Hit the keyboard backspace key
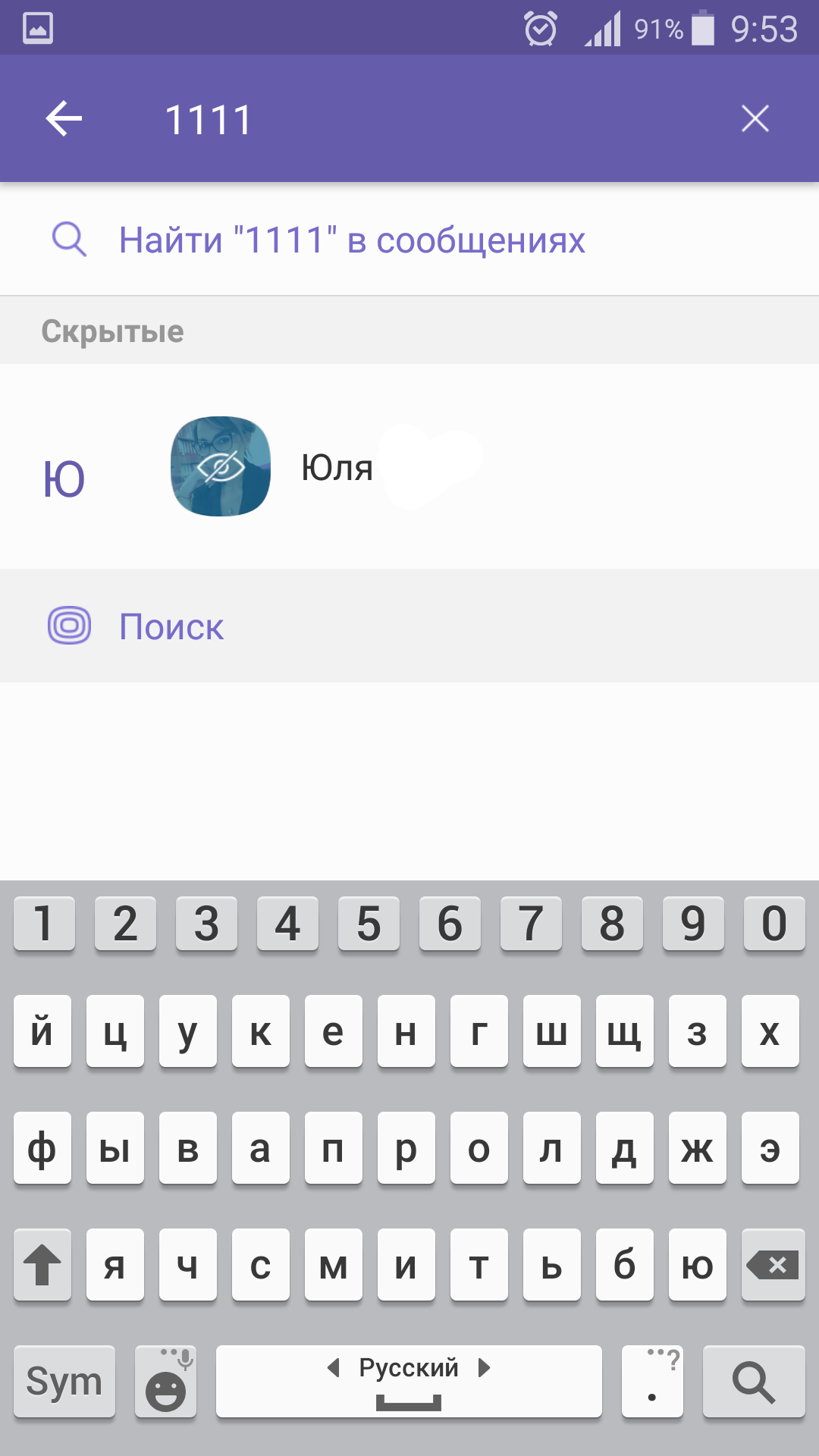819x1456 pixels. tap(773, 1264)
